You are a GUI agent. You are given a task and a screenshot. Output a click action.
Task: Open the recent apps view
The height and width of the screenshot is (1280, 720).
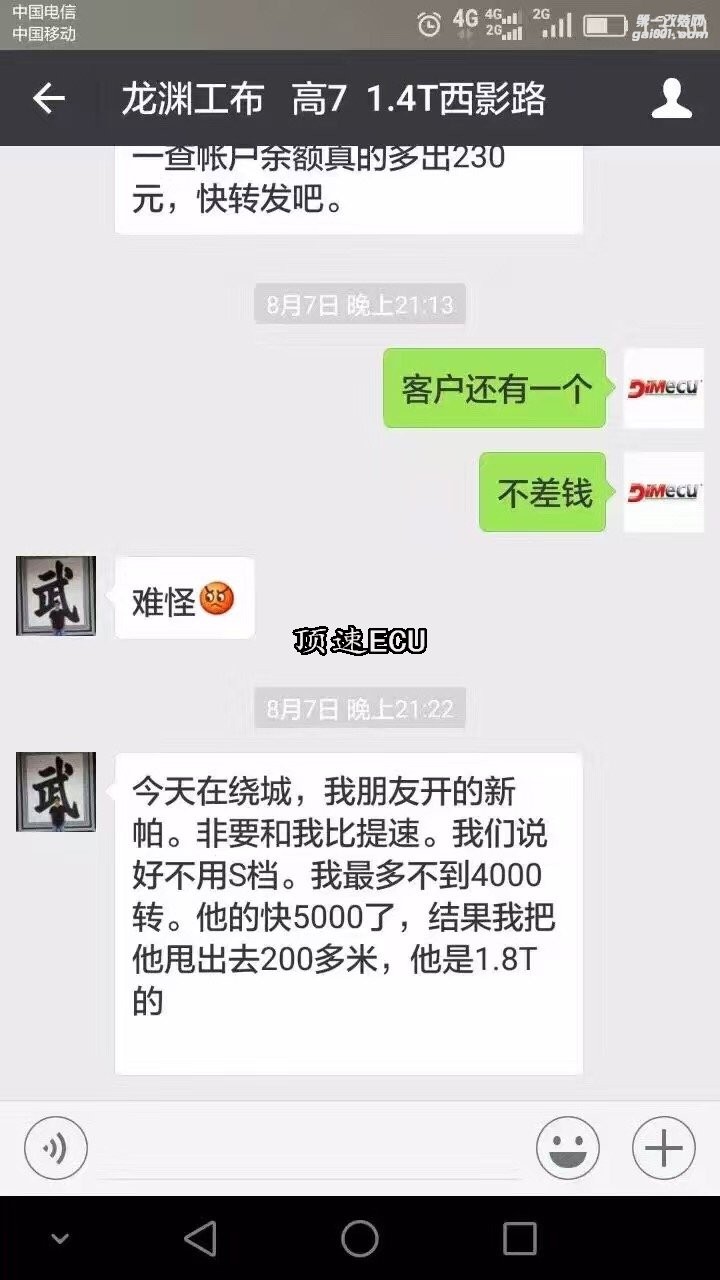click(x=519, y=1239)
